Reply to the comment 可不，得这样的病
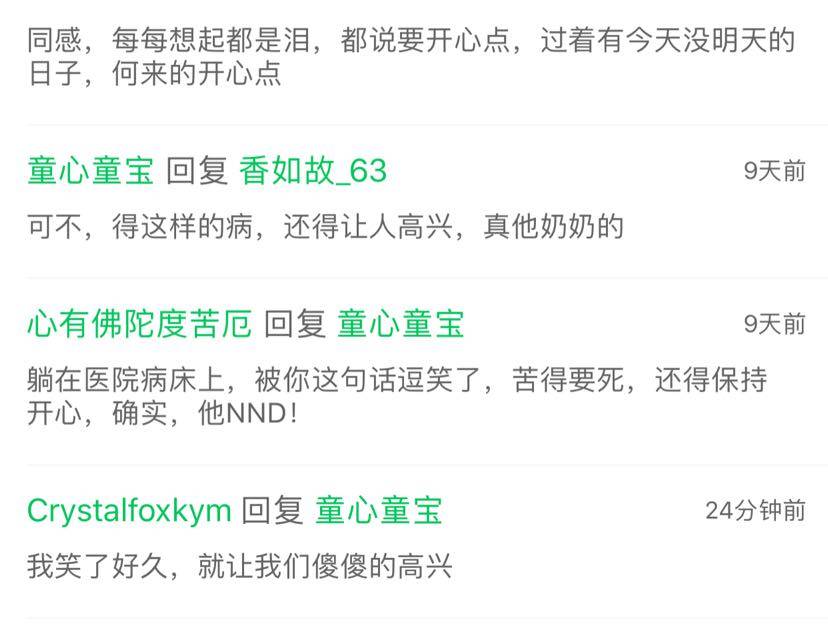Screen dimensions: 828x636 (325, 227)
